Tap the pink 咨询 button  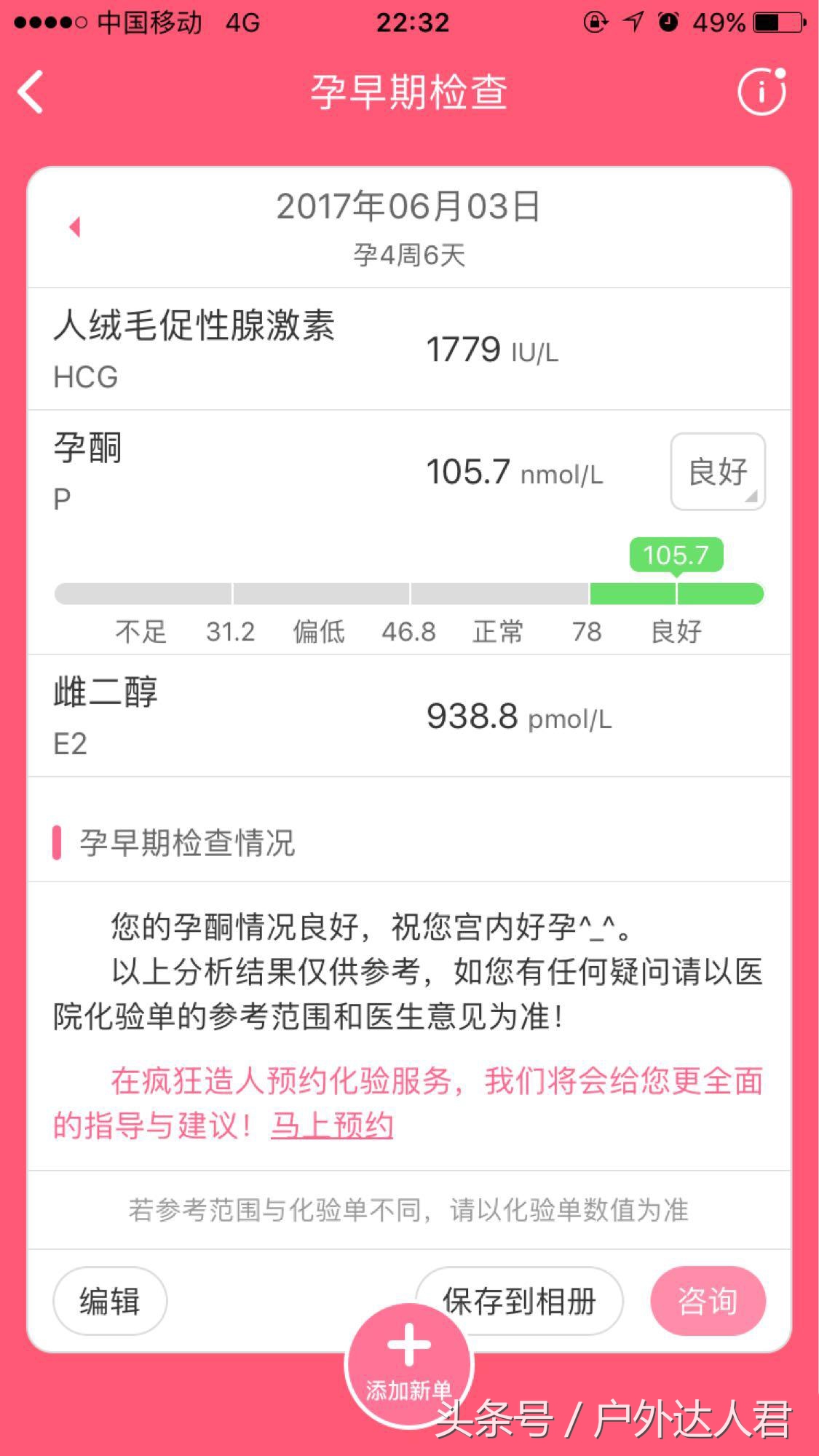[708, 1301]
